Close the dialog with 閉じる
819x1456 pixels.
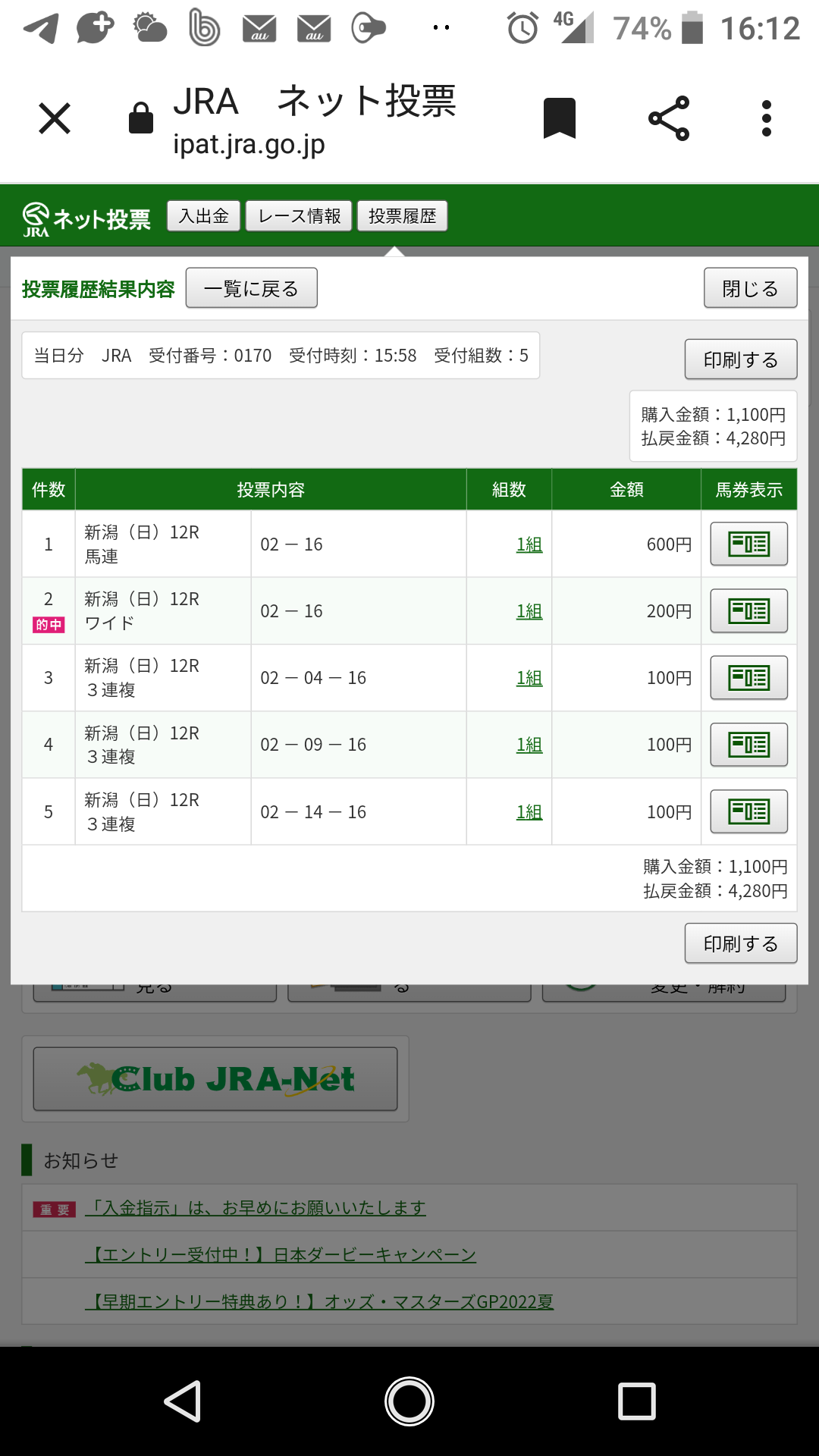tap(749, 288)
